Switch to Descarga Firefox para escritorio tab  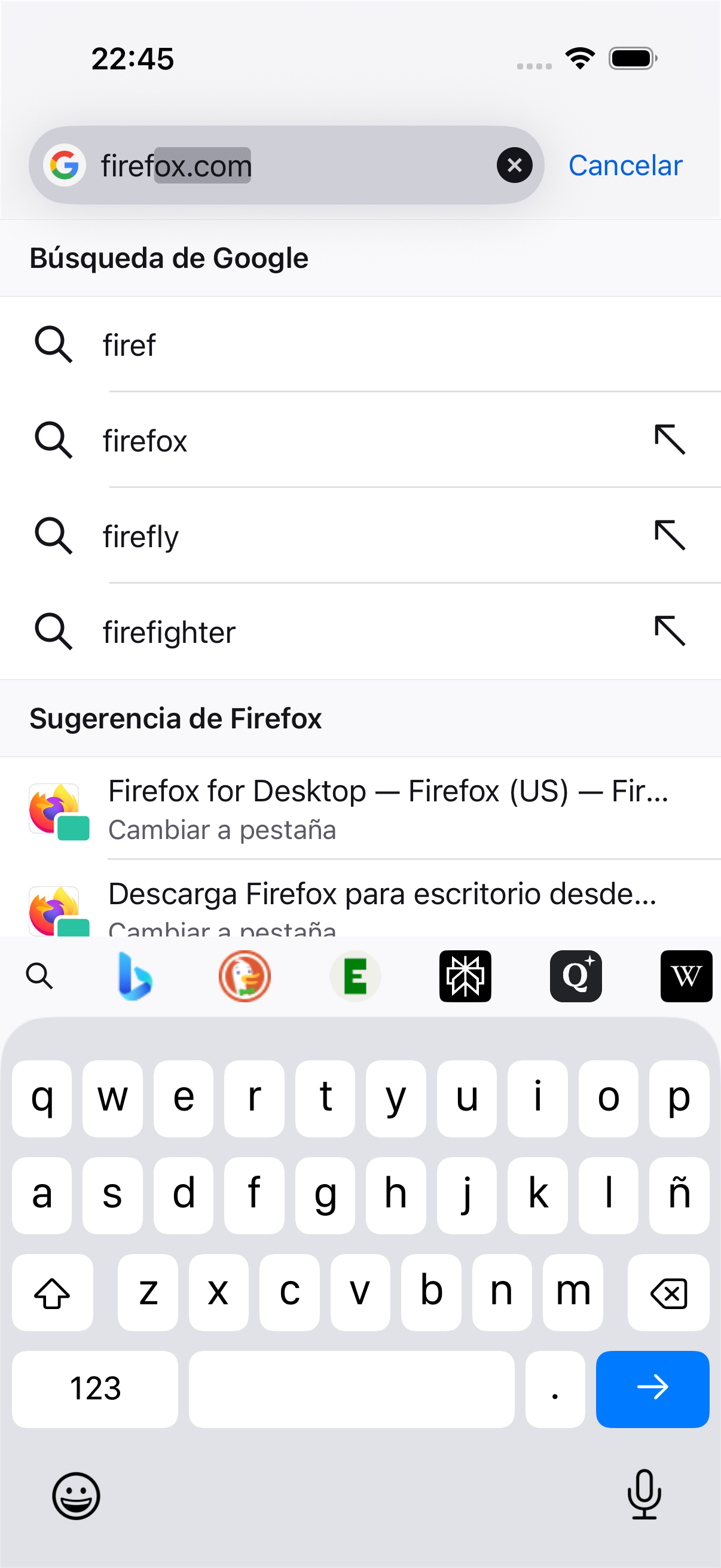tap(360, 906)
